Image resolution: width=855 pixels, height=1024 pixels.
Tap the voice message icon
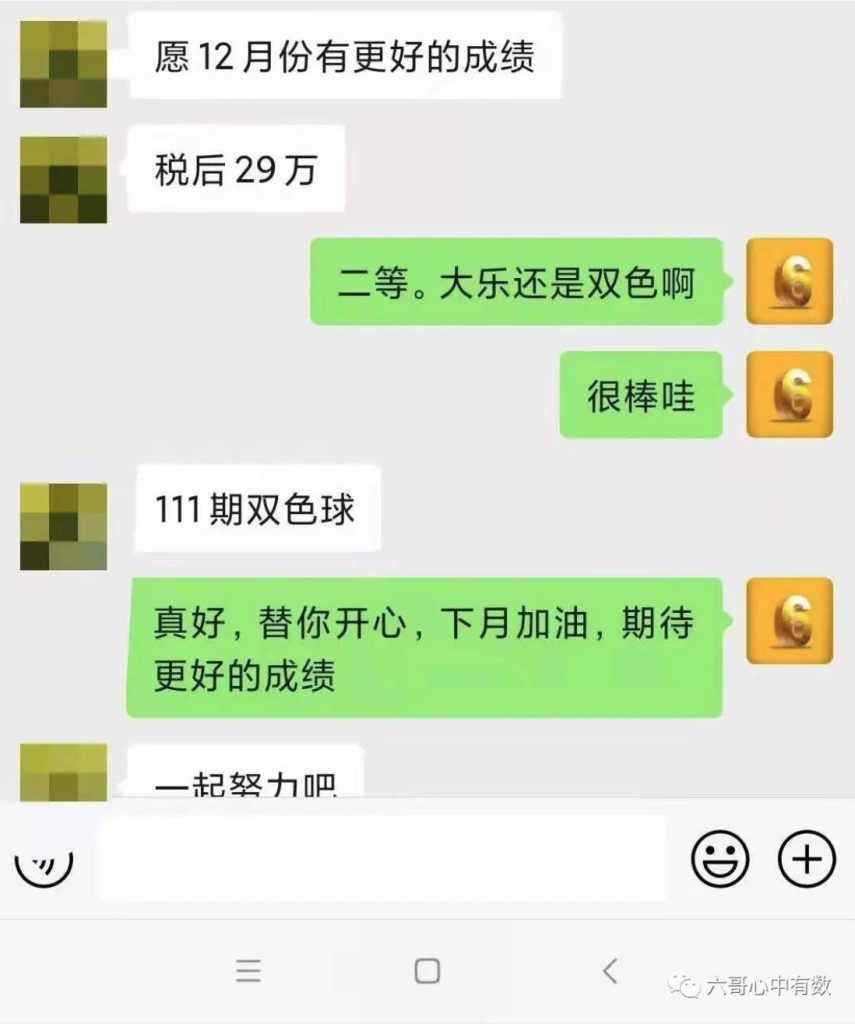tap(43, 860)
